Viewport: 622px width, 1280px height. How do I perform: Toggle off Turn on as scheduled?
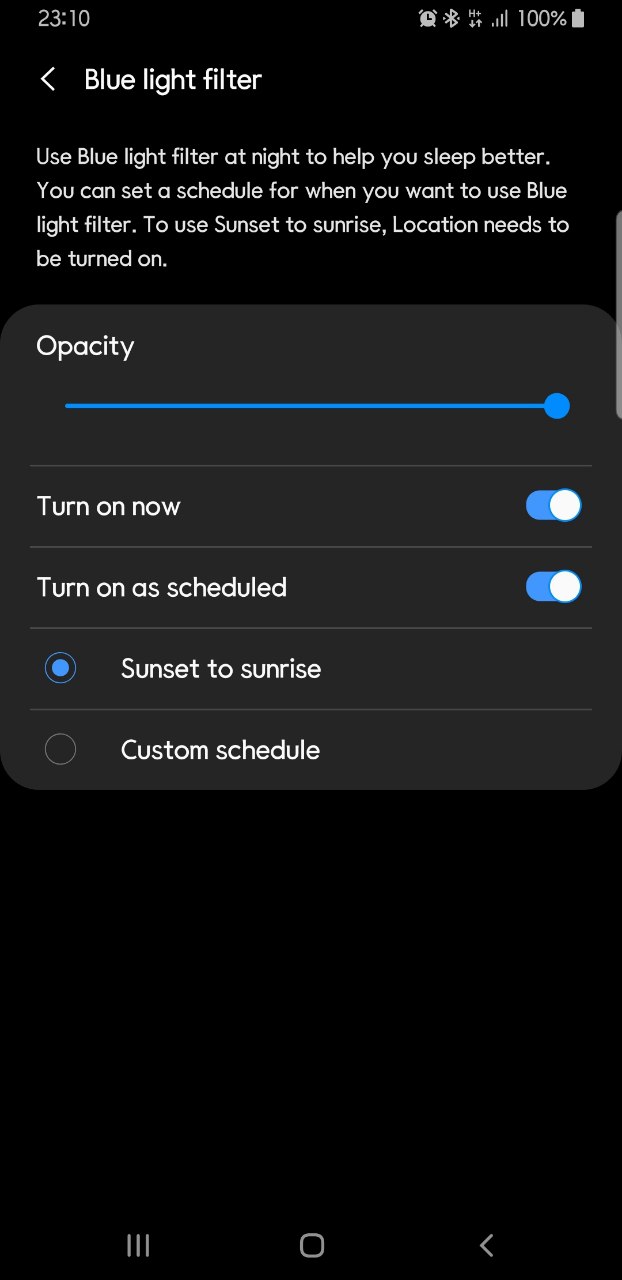coord(553,587)
